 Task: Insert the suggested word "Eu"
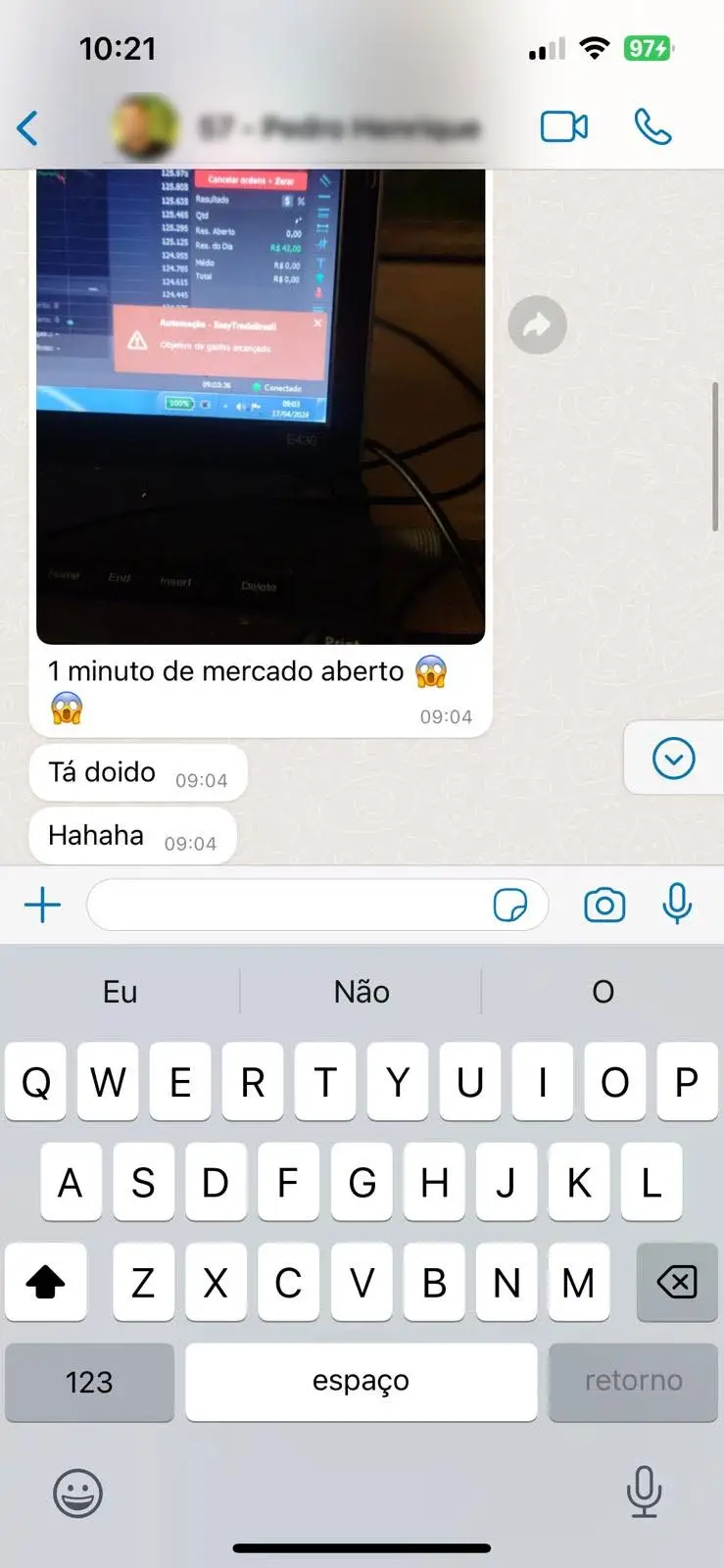point(121,992)
